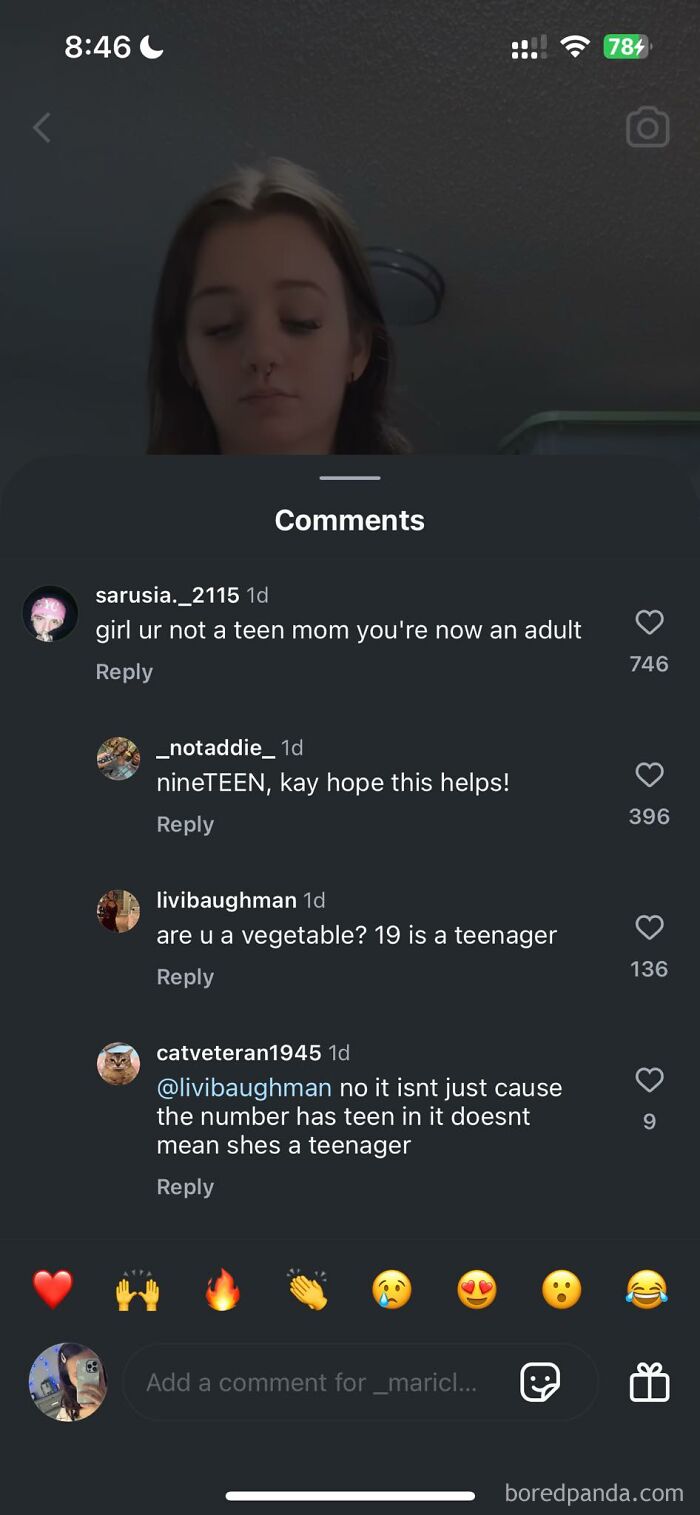The image size is (700, 1515).
Task: Insert the red heart emoji
Action: 52,1289
